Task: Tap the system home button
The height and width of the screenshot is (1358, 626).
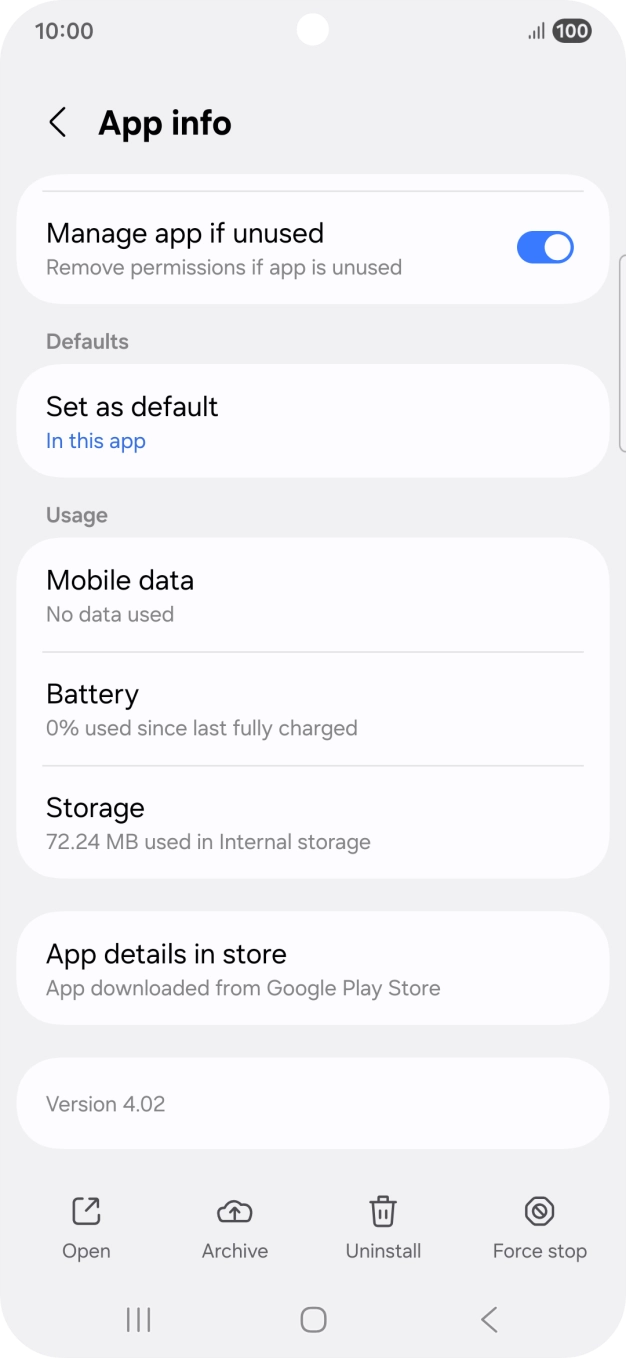Action: tap(313, 1320)
